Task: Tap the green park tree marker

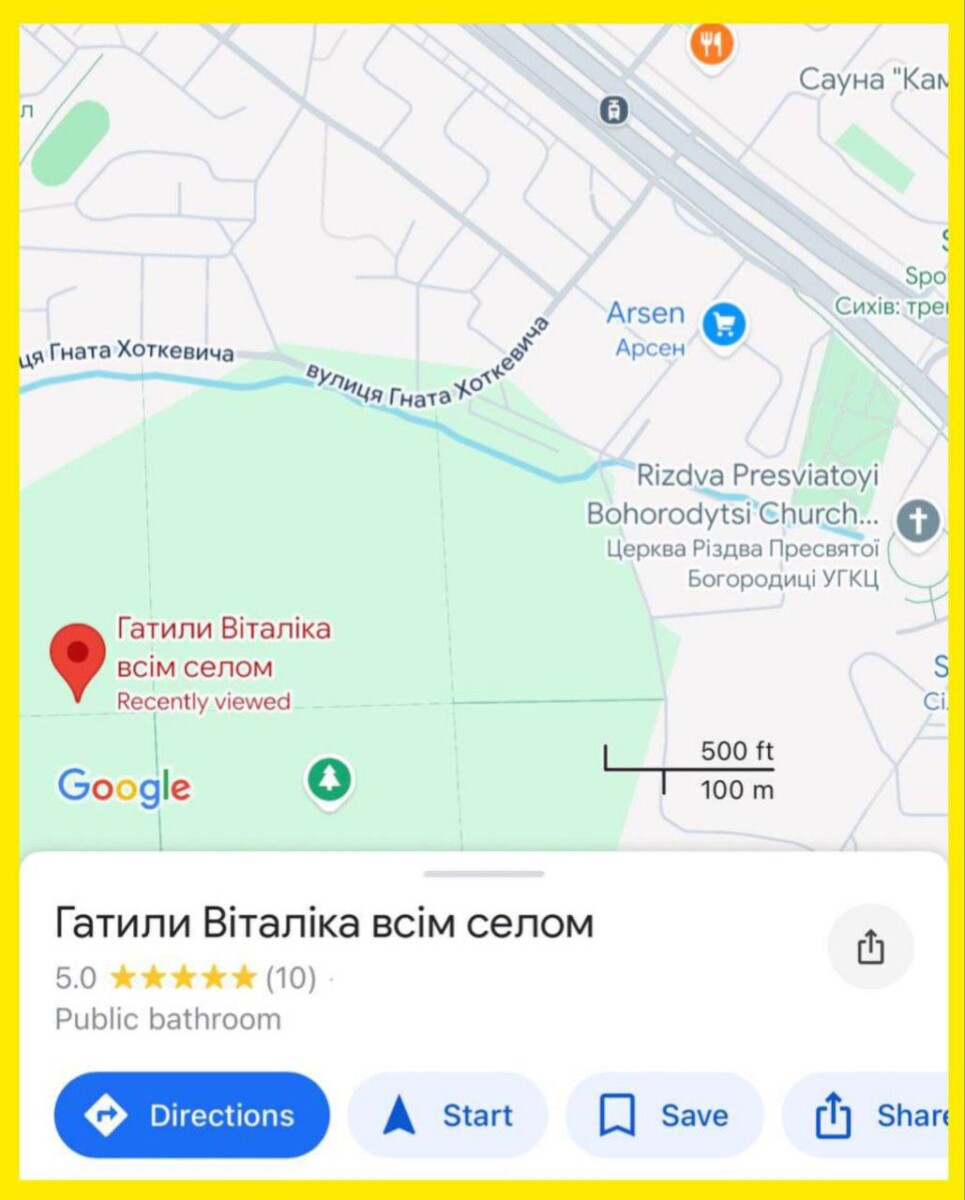Action: [x=330, y=778]
